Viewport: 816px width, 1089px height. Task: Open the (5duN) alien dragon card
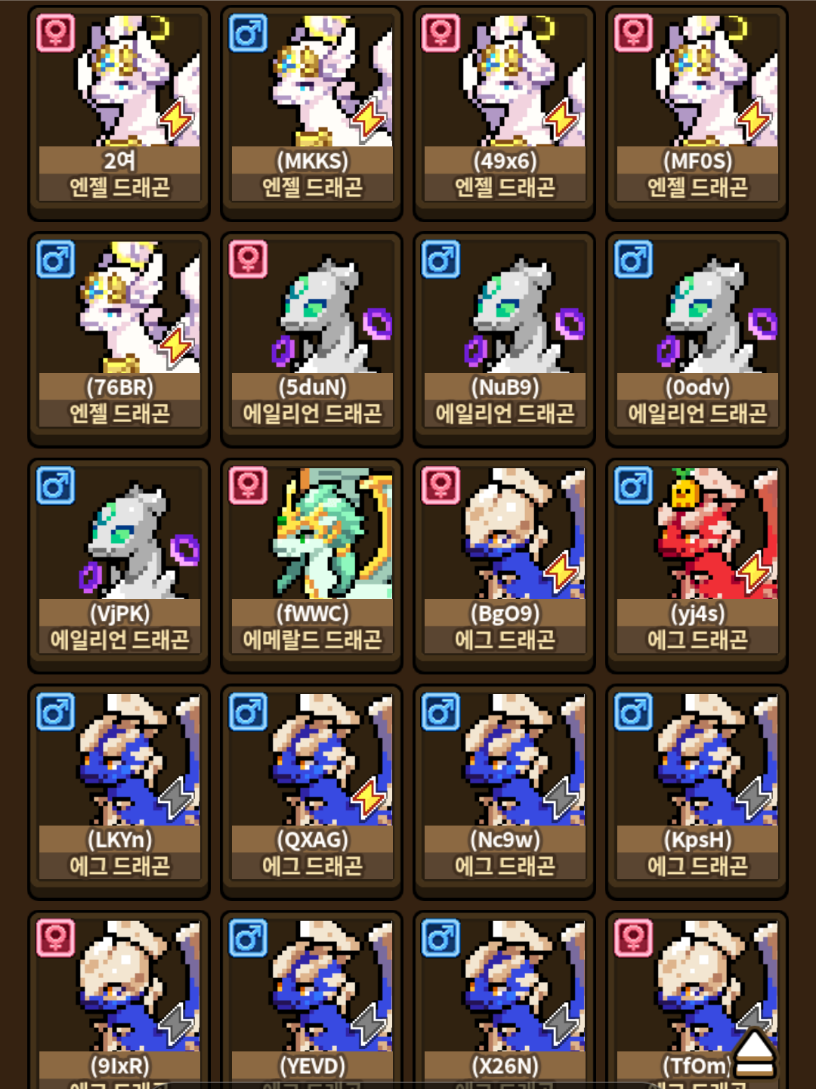coord(312,338)
